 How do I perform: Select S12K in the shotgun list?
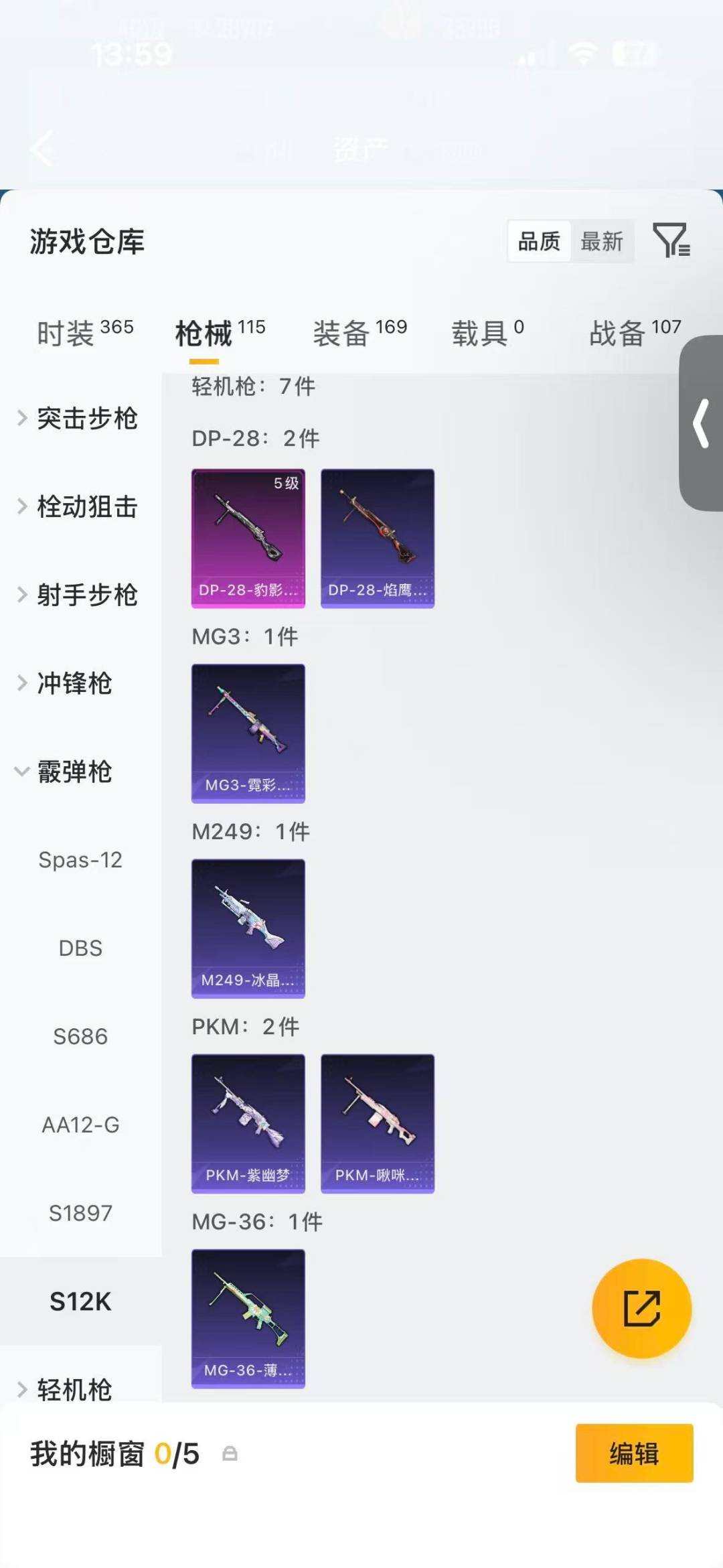click(x=82, y=1301)
